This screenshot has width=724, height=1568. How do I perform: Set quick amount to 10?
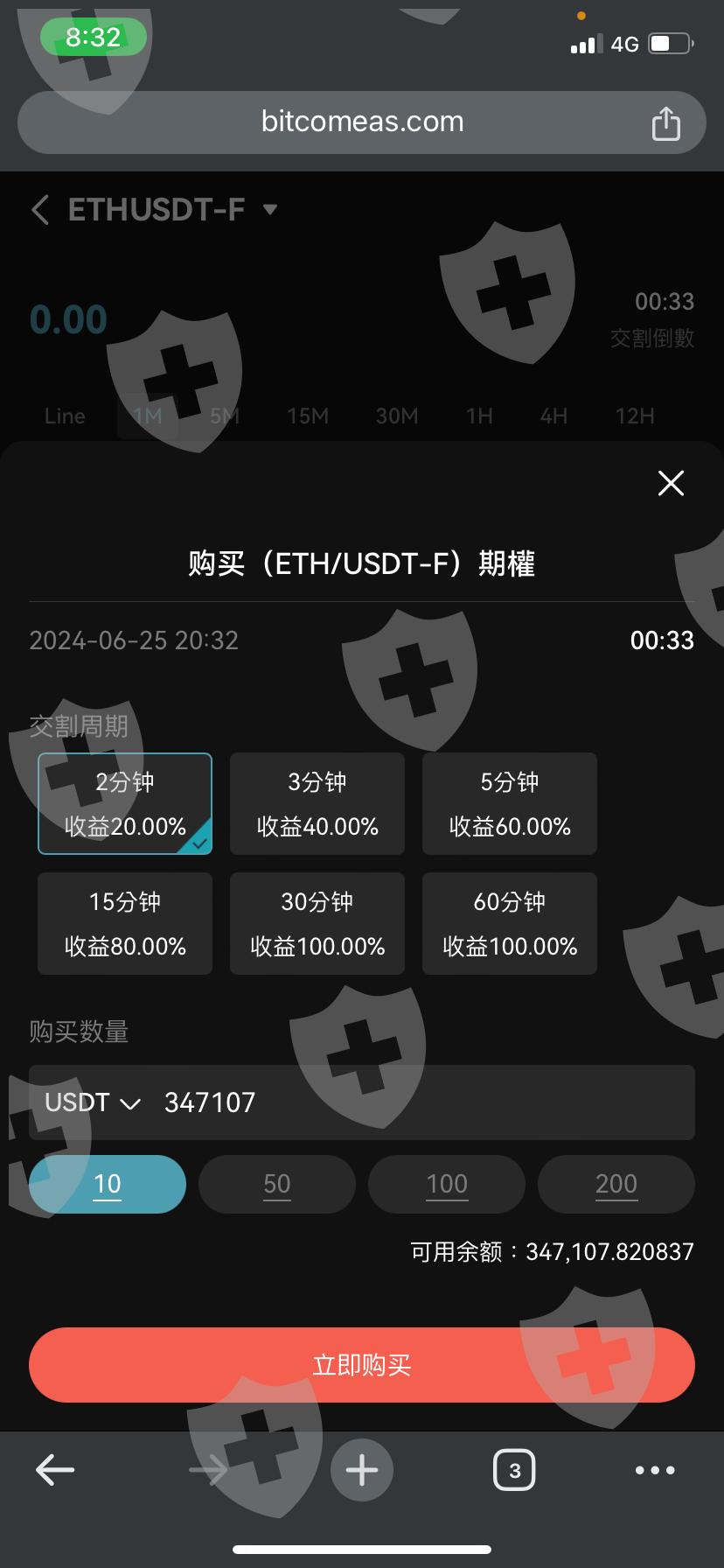pyautogui.click(x=108, y=1184)
